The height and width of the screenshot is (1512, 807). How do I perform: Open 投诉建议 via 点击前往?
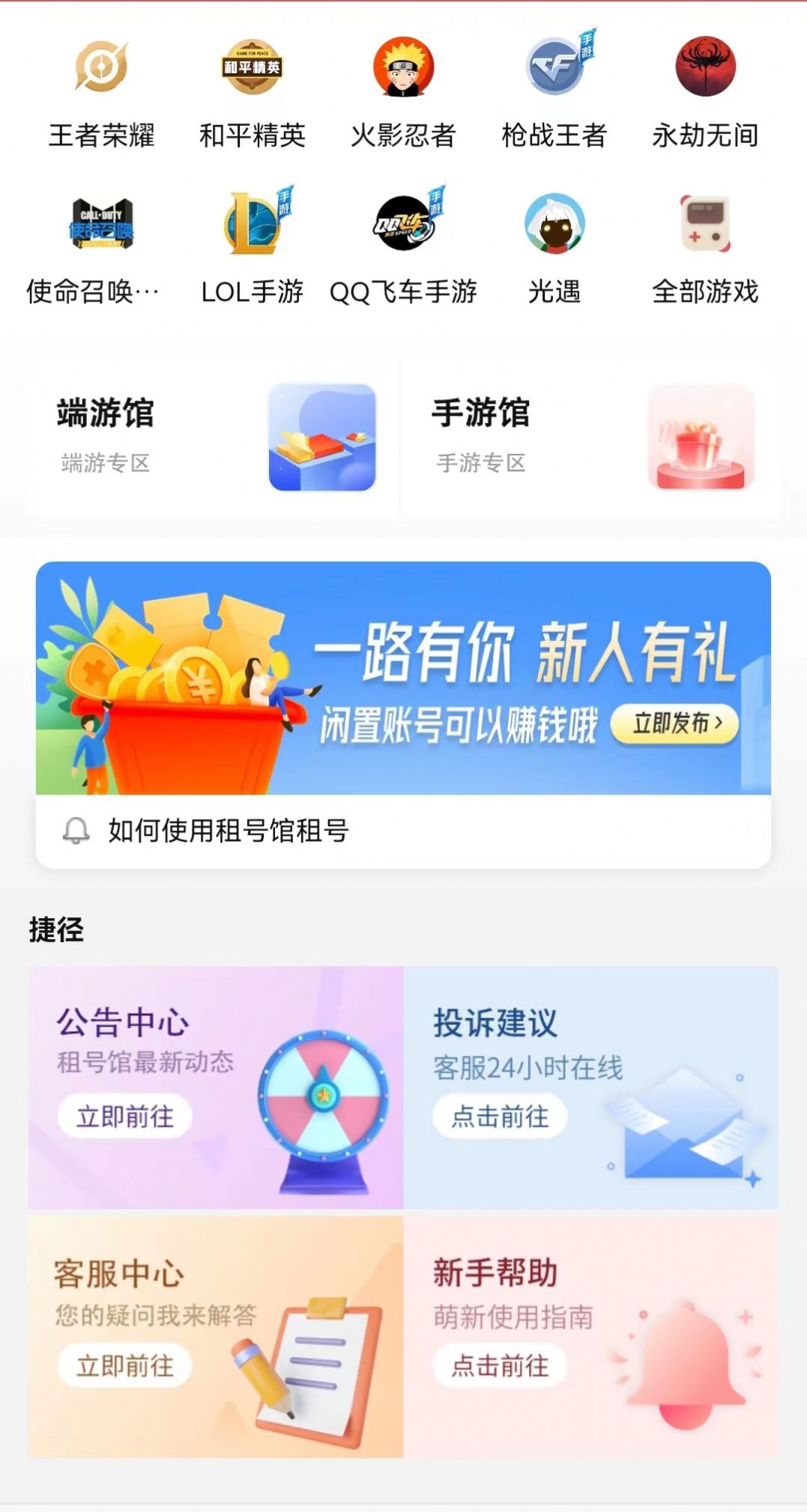pos(500,1115)
